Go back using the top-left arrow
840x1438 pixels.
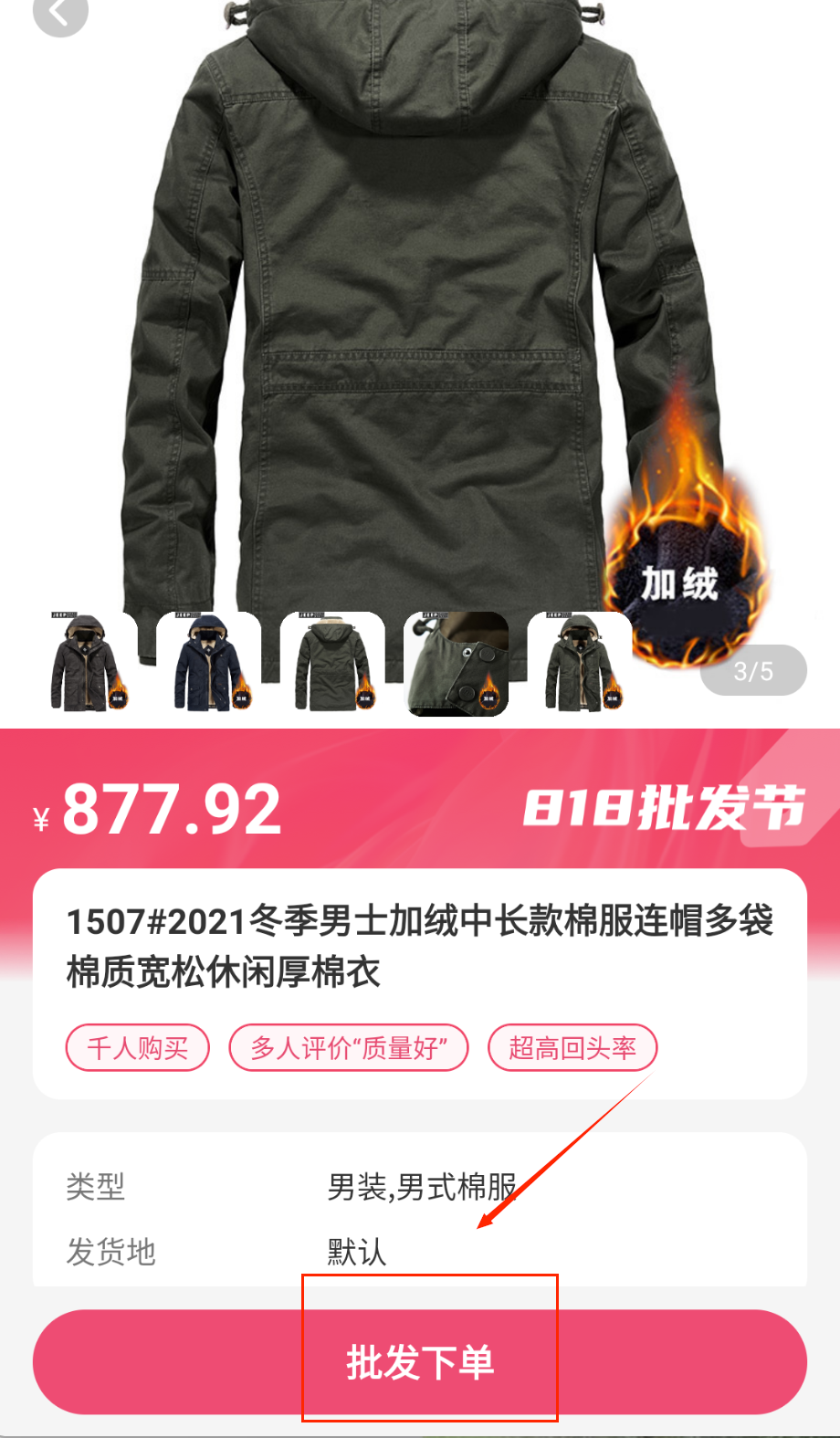[60, 14]
